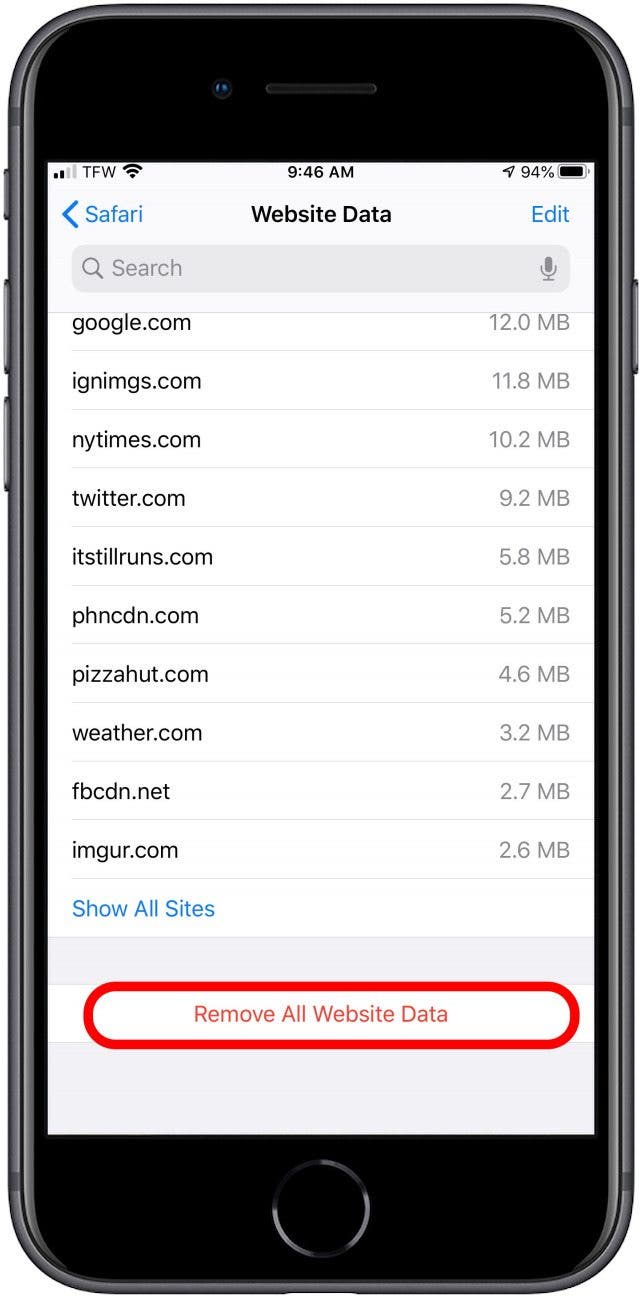Go back to Safari settings

click(x=102, y=214)
